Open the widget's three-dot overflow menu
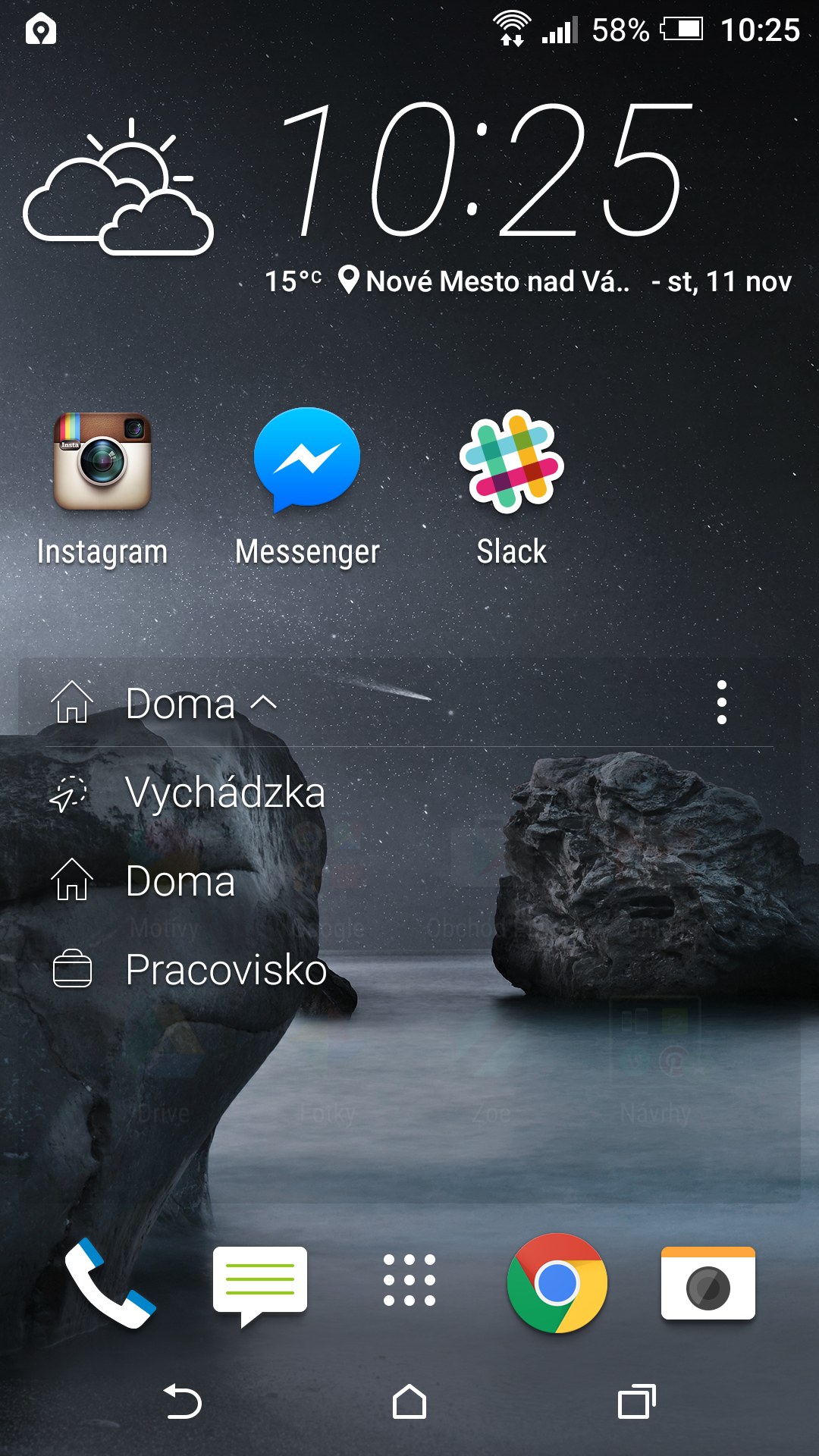Screen dimensions: 819x1456 tap(721, 703)
